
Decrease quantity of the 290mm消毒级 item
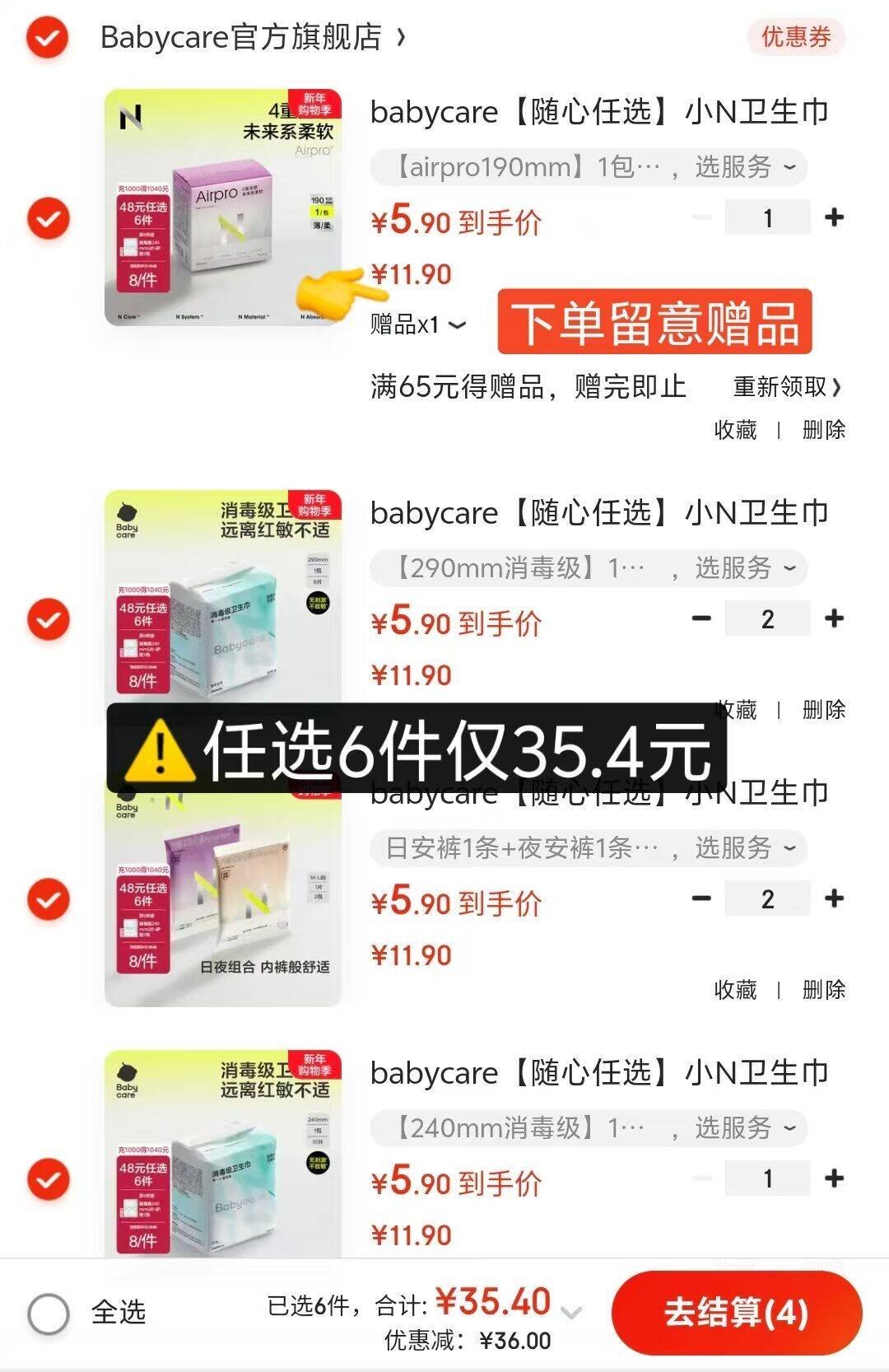(x=700, y=616)
